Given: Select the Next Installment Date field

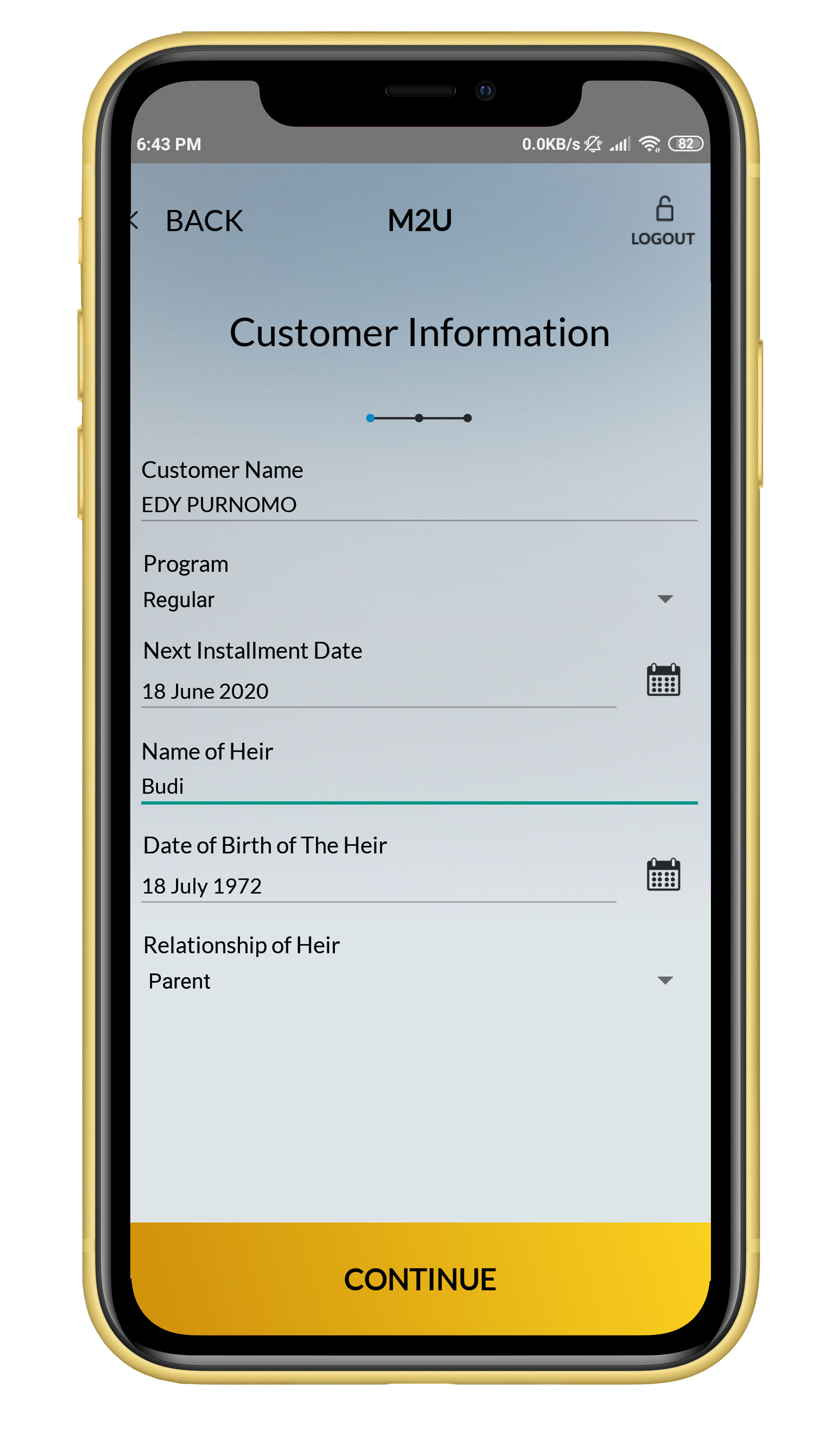Looking at the screenshot, I should [378, 692].
